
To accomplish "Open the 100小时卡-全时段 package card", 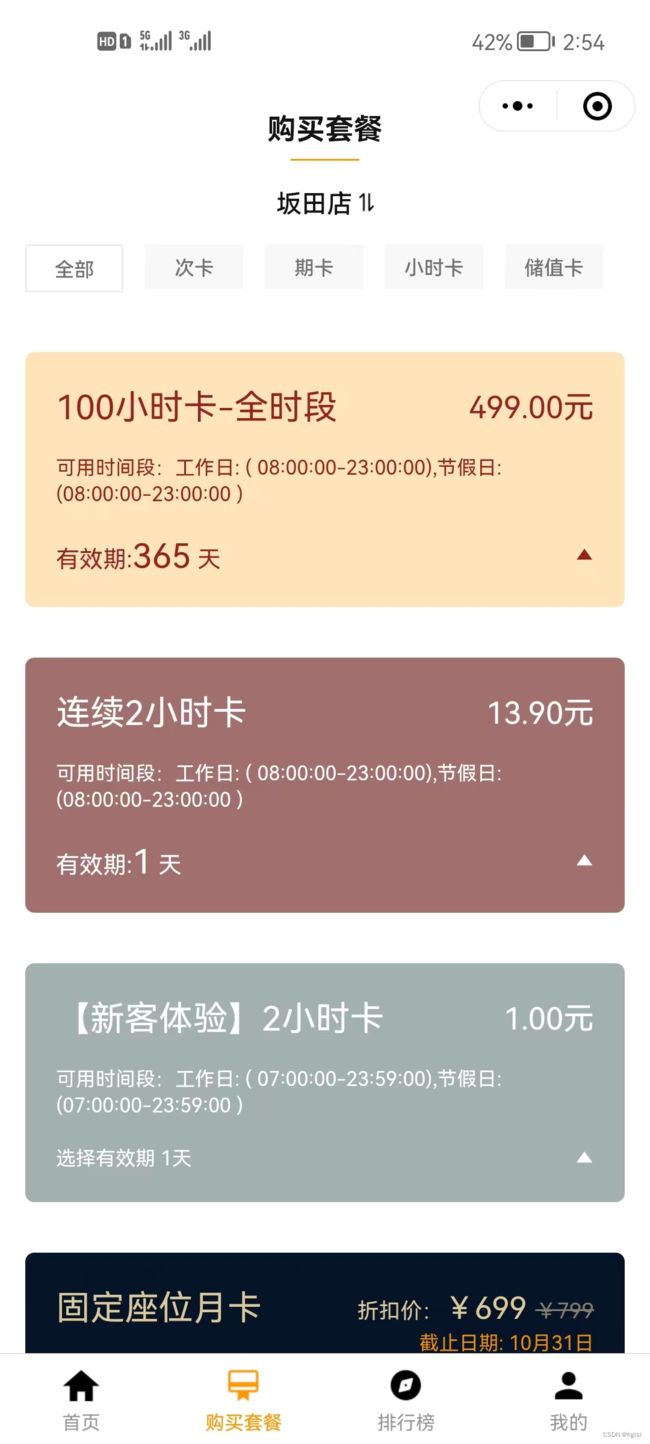I will click(x=325, y=479).
